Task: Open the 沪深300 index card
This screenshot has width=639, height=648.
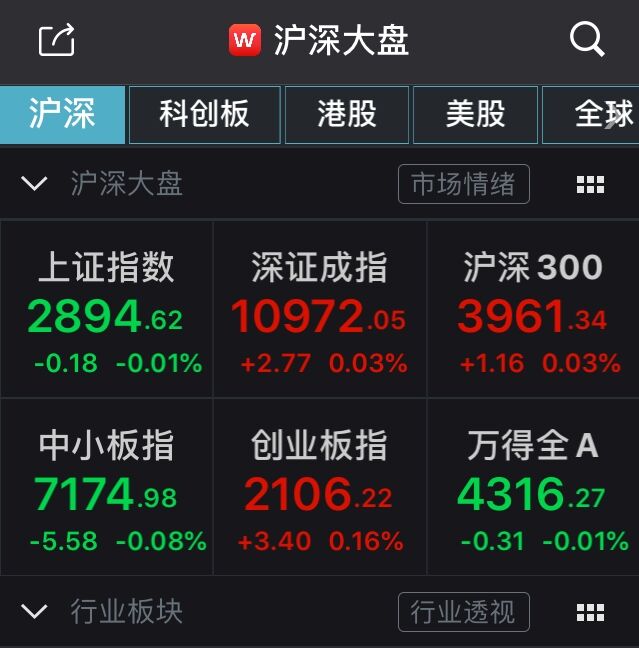Action: 533,310
